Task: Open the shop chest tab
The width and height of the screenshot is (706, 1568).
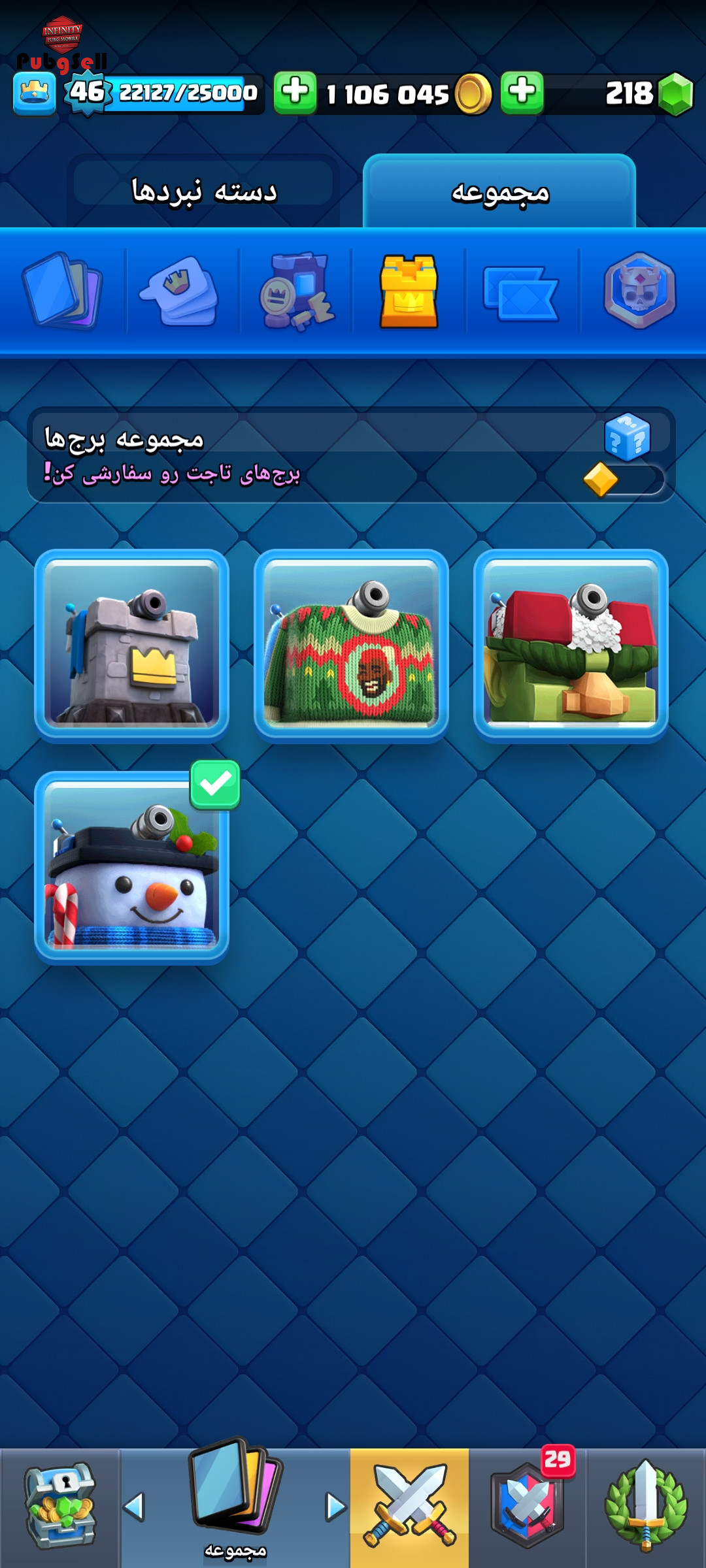Action: pyautogui.click(x=60, y=1507)
